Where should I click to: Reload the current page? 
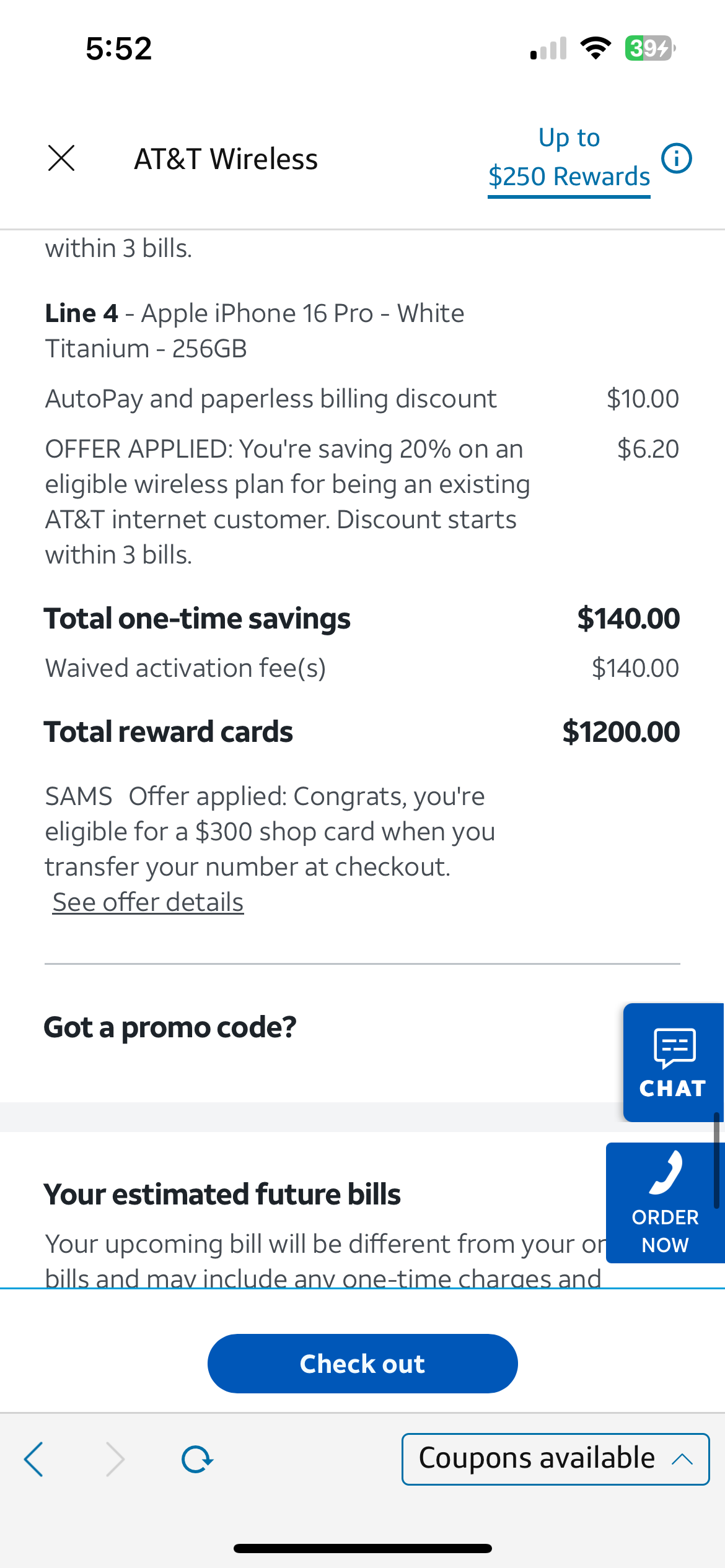[x=197, y=1459]
